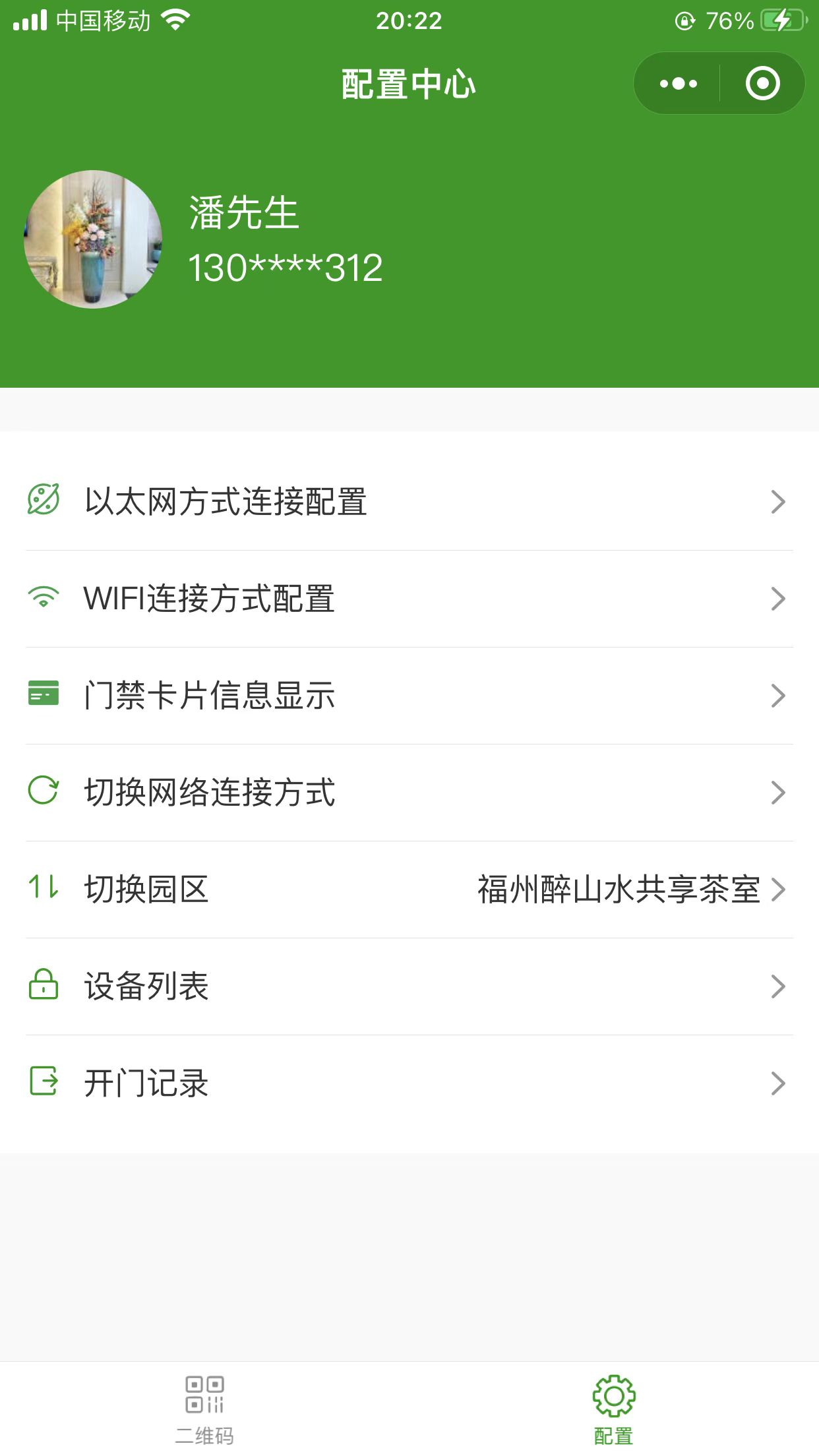Screen dimensions: 819x1456
Task: Tap 潘先生's profile avatar
Action: [93, 239]
